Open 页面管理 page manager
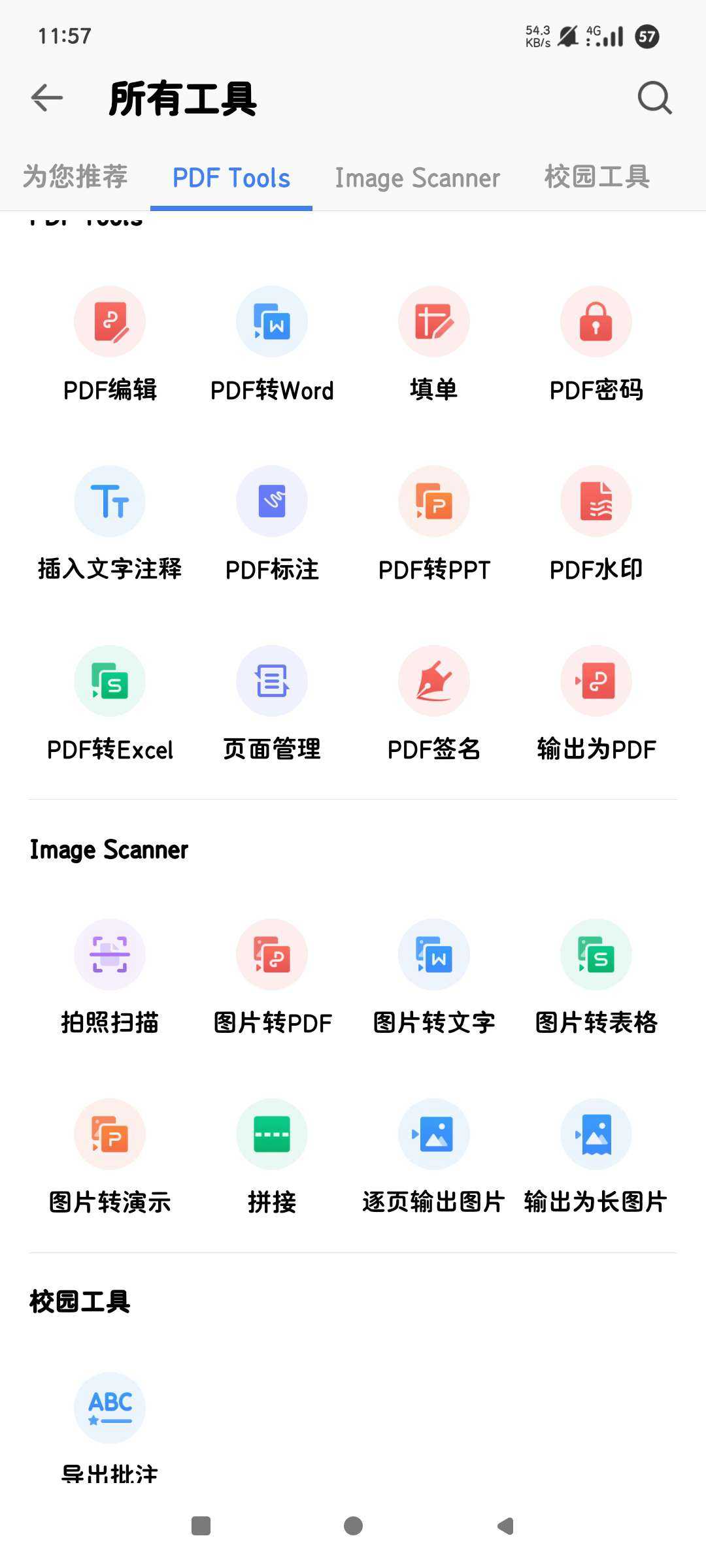Screen dimensions: 706x1568 pyautogui.click(x=272, y=681)
